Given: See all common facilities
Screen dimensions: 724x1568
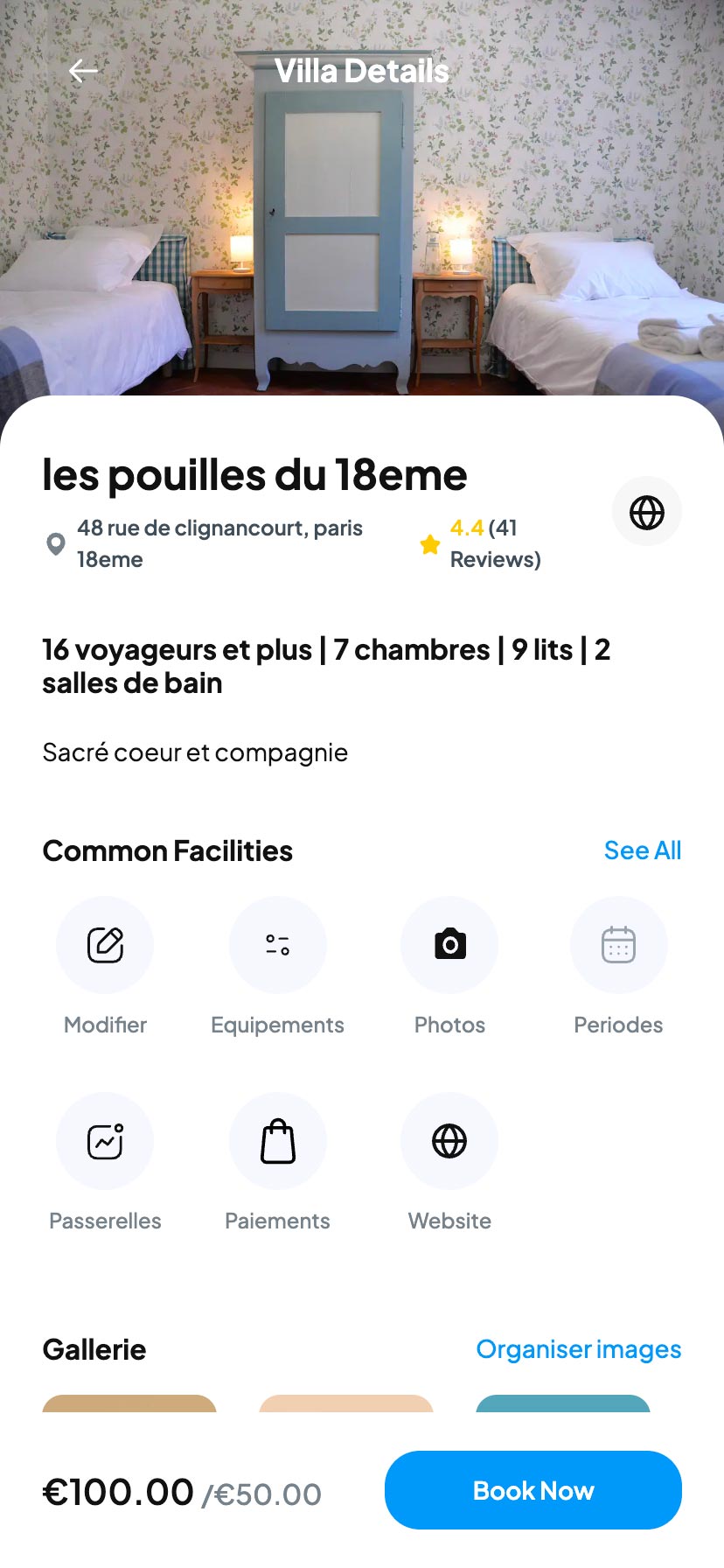Looking at the screenshot, I should (x=642, y=850).
